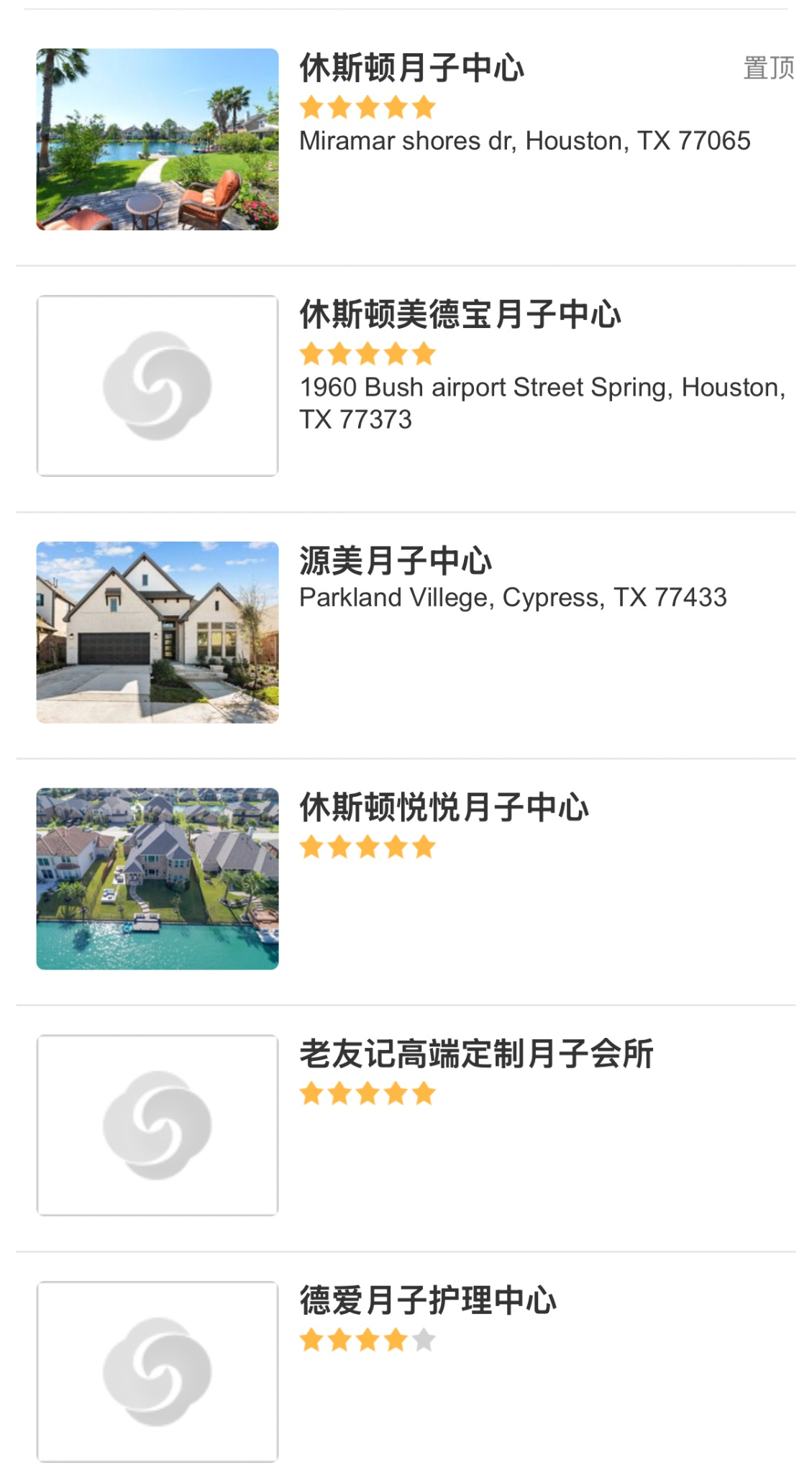Tap the 德爱月子护理中心 listing

click(x=428, y=1300)
